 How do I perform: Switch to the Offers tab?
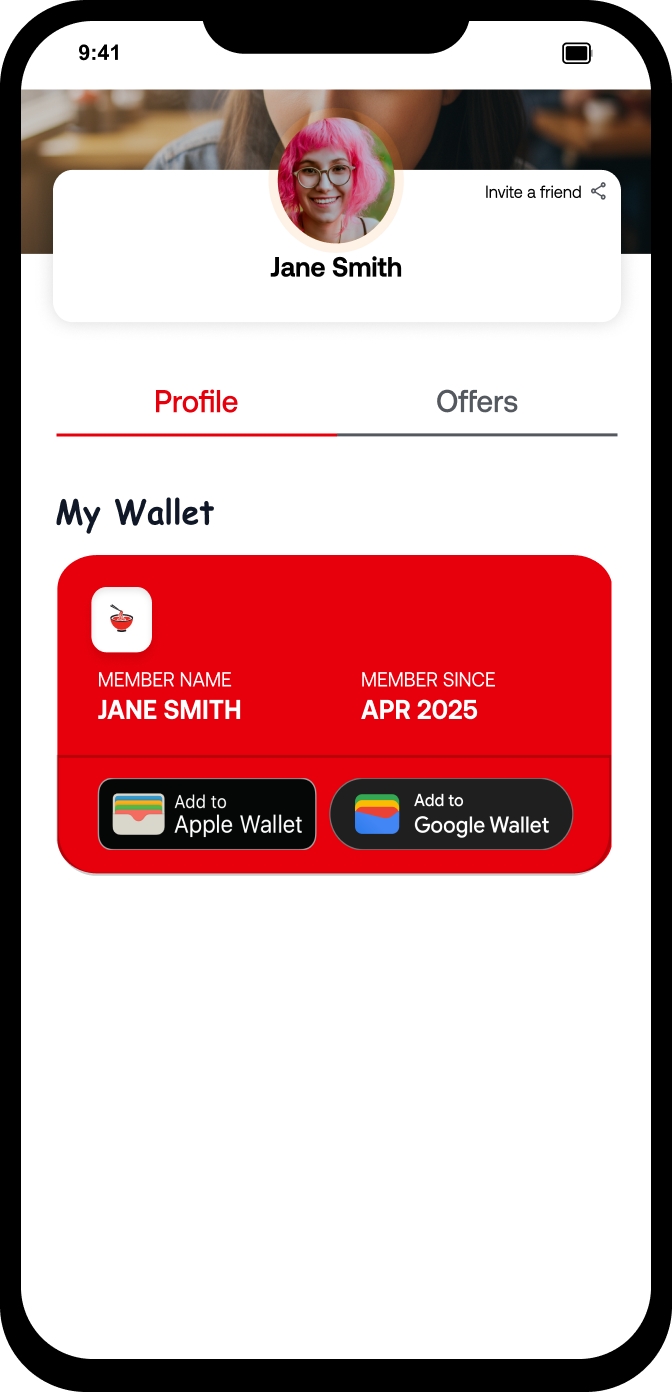477,402
